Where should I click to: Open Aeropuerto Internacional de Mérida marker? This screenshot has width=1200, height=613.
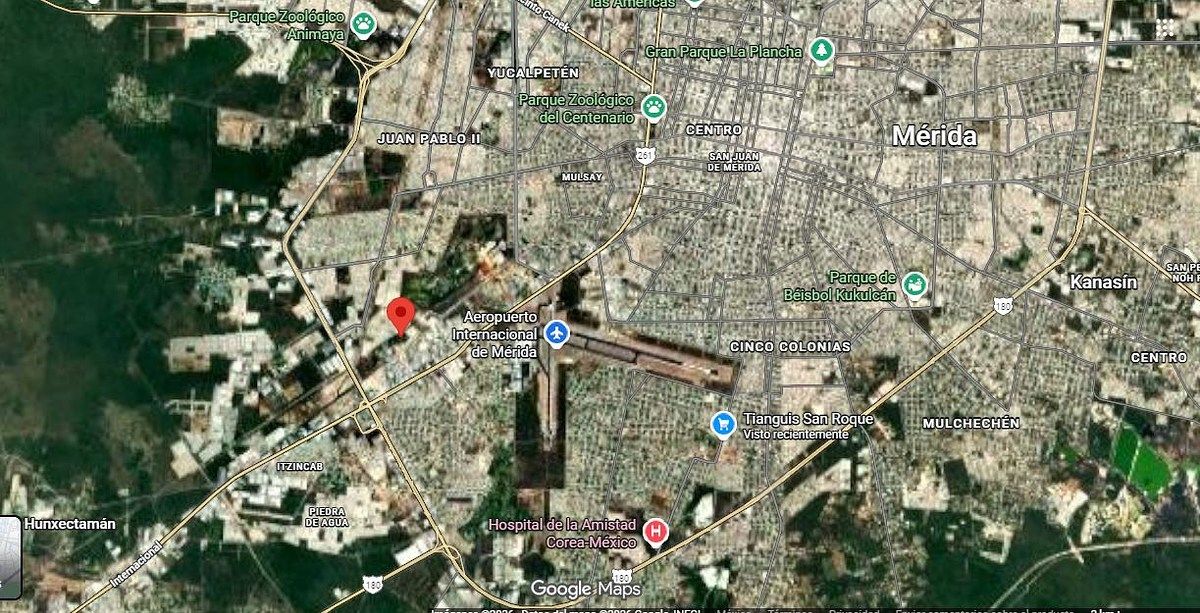[x=557, y=333]
